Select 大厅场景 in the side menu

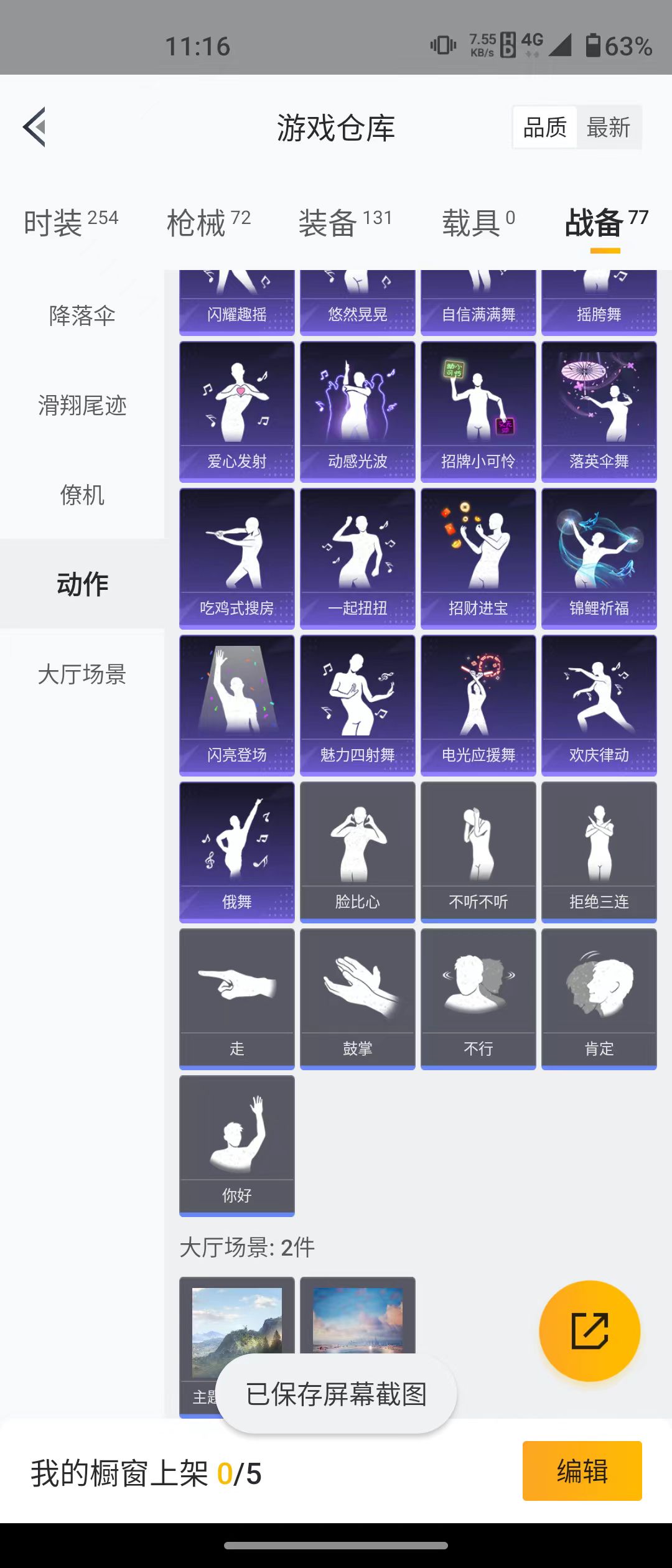click(82, 674)
